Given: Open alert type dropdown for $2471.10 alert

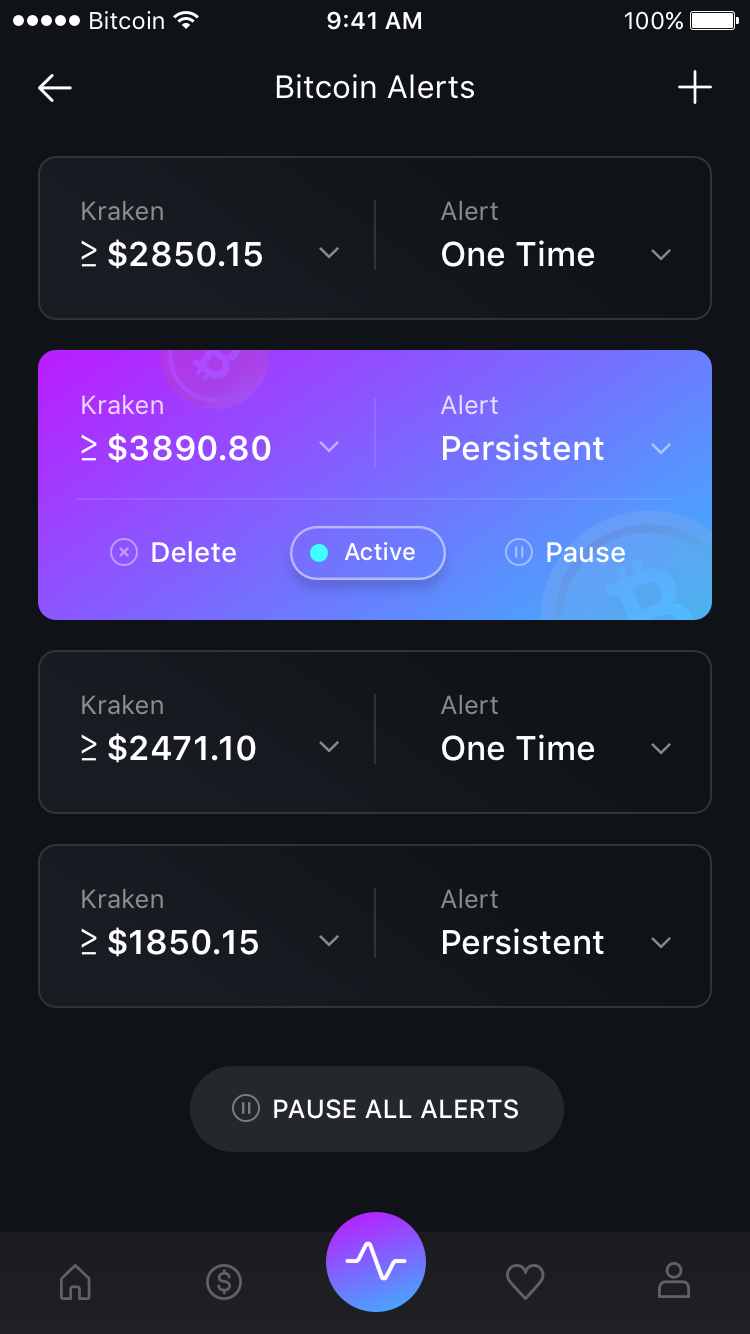Looking at the screenshot, I should pos(661,748).
